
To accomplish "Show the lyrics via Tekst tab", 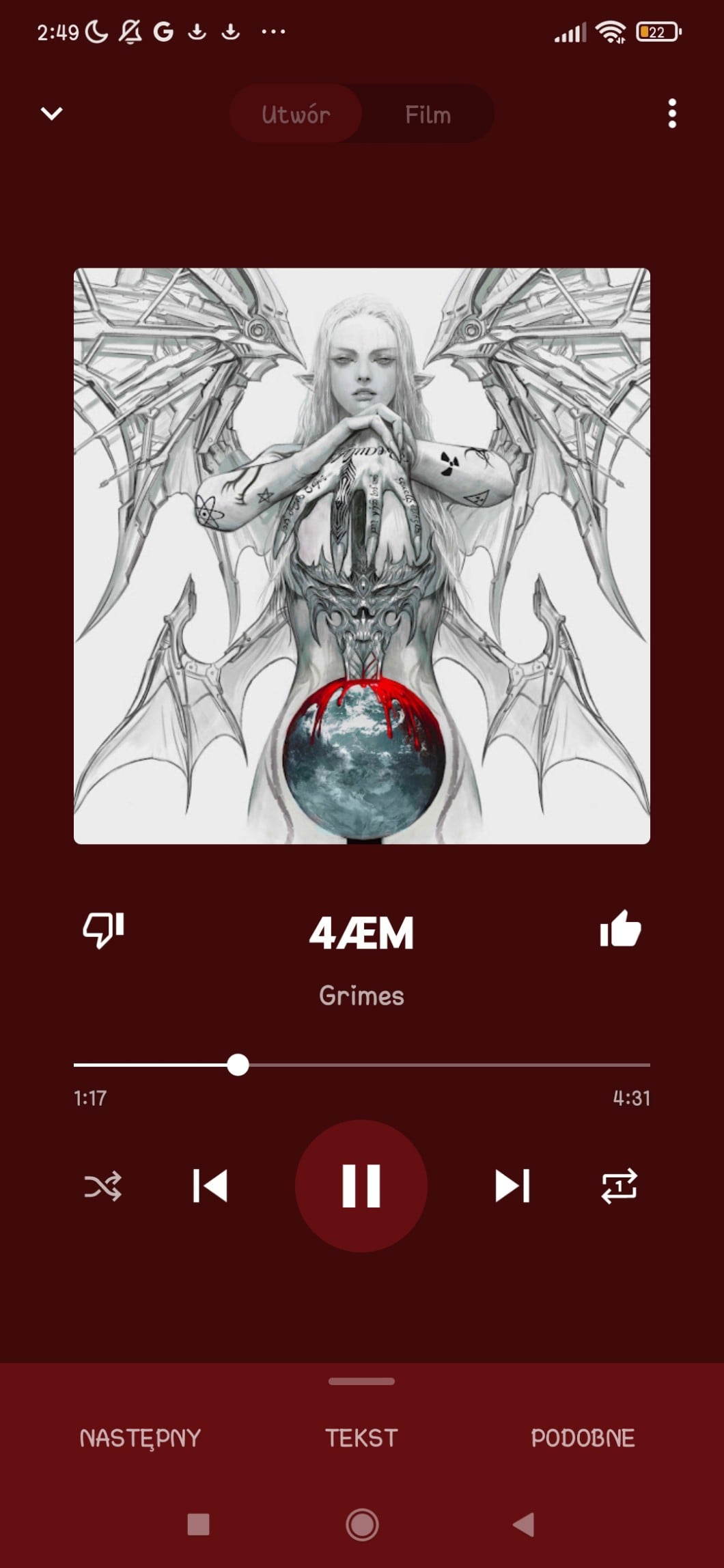I will point(361,1438).
